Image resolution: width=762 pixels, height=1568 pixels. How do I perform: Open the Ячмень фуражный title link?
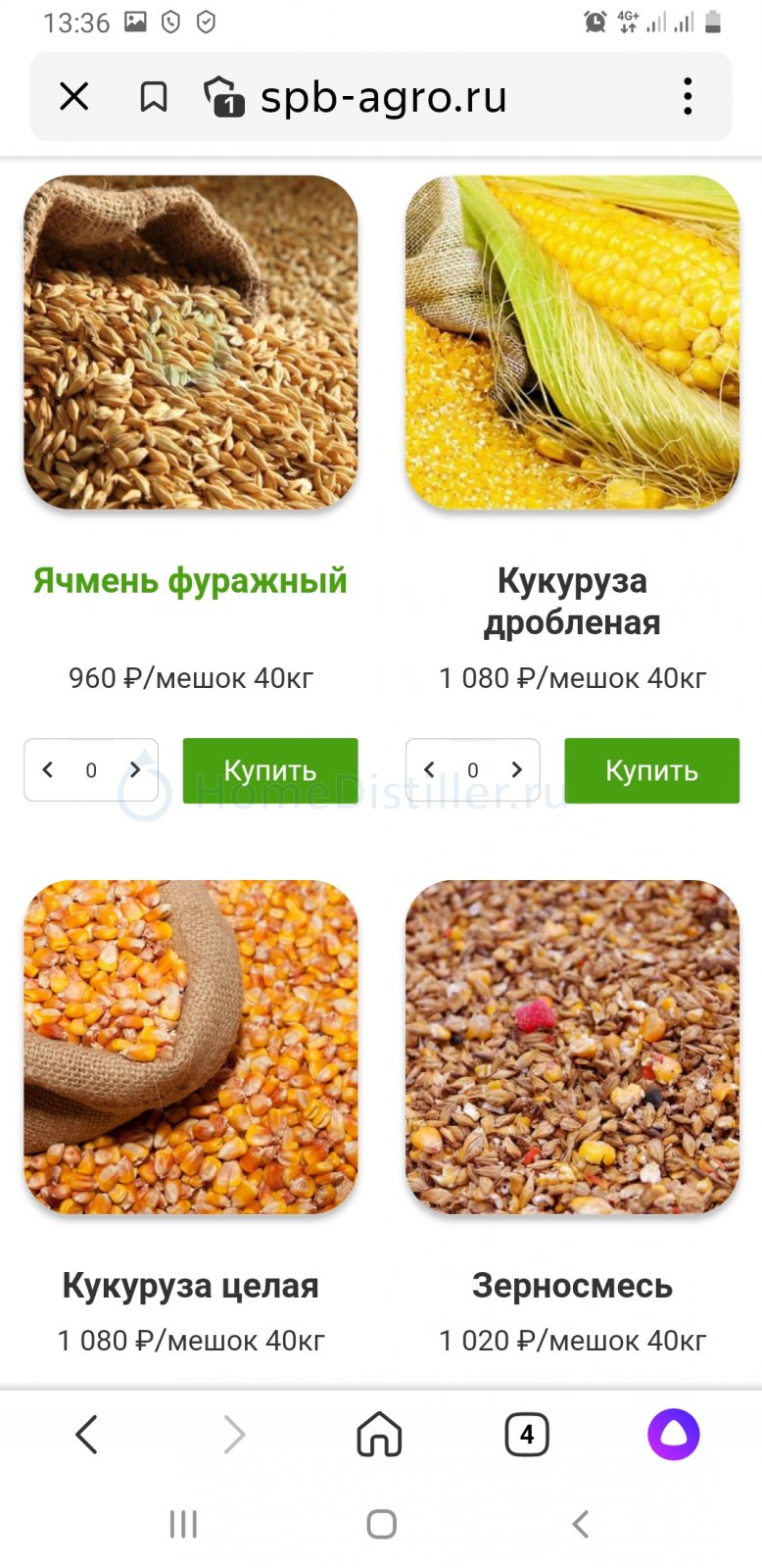click(x=191, y=580)
